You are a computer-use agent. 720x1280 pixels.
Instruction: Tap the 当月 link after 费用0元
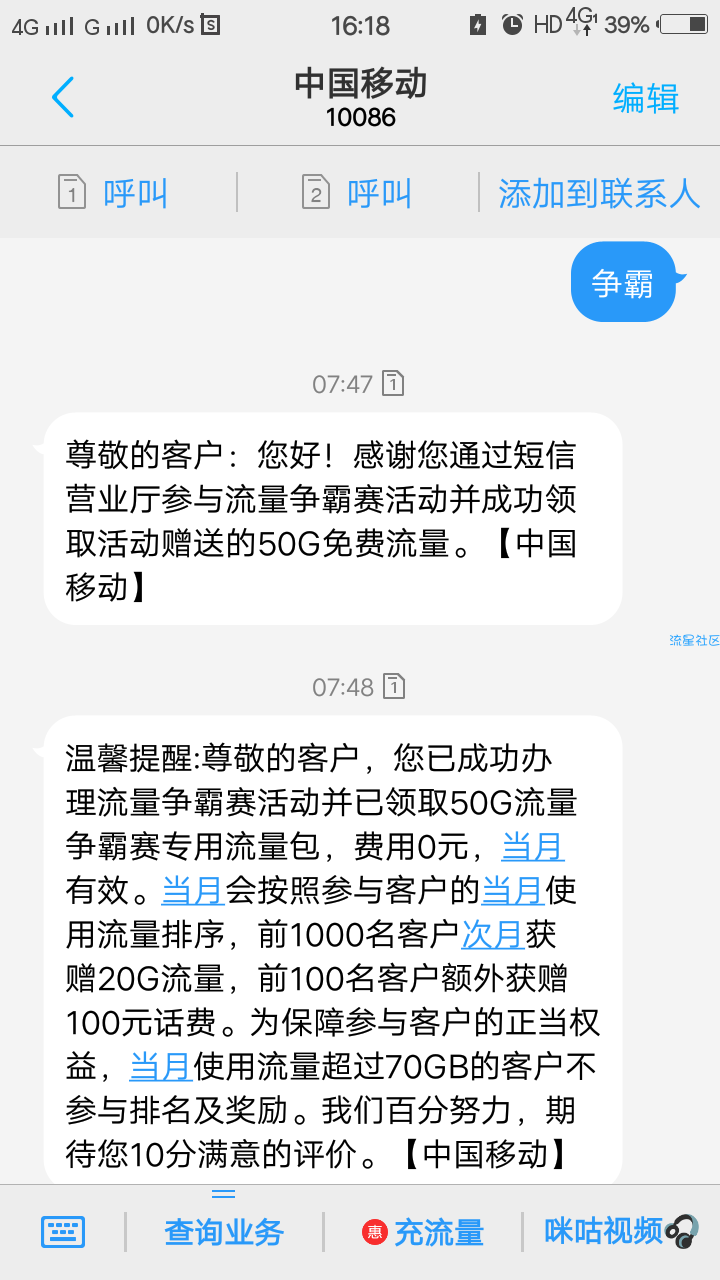pyautogui.click(x=533, y=846)
